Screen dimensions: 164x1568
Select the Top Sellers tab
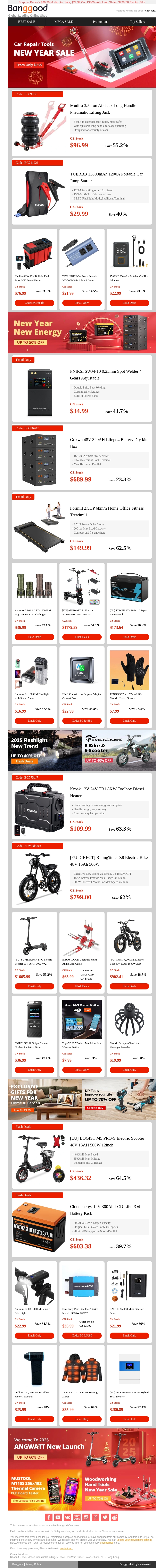click(x=137, y=21)
